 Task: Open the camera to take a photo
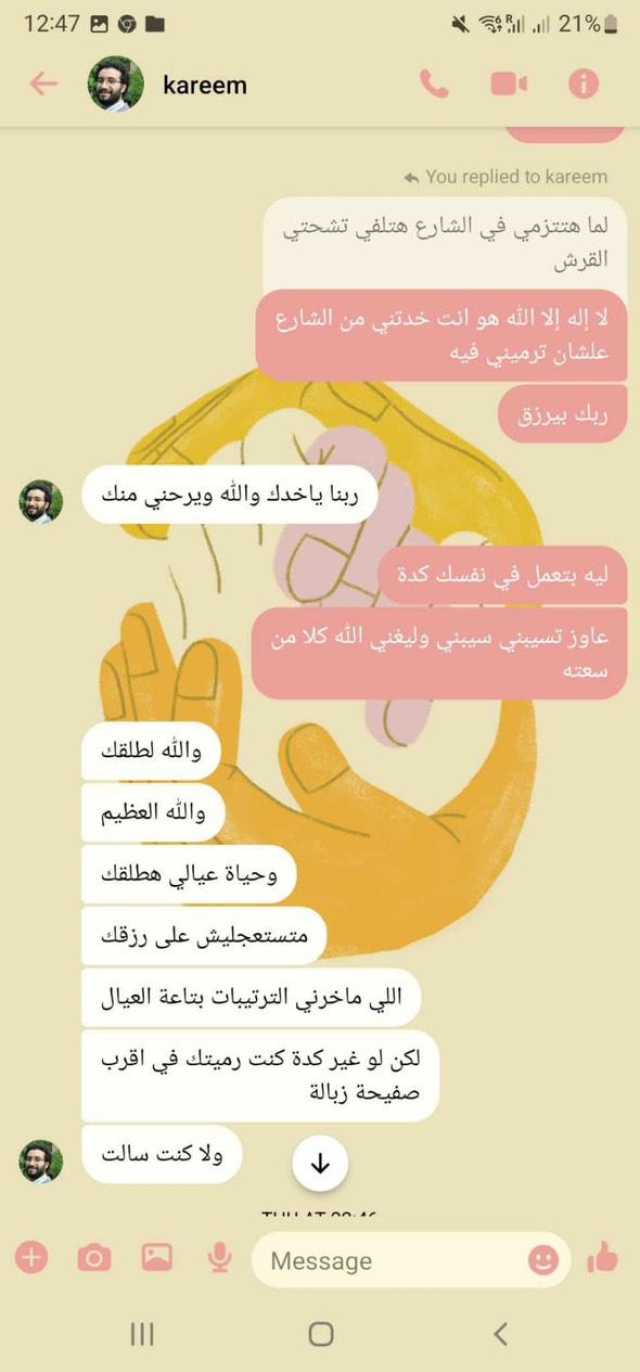coord(94,1258)
